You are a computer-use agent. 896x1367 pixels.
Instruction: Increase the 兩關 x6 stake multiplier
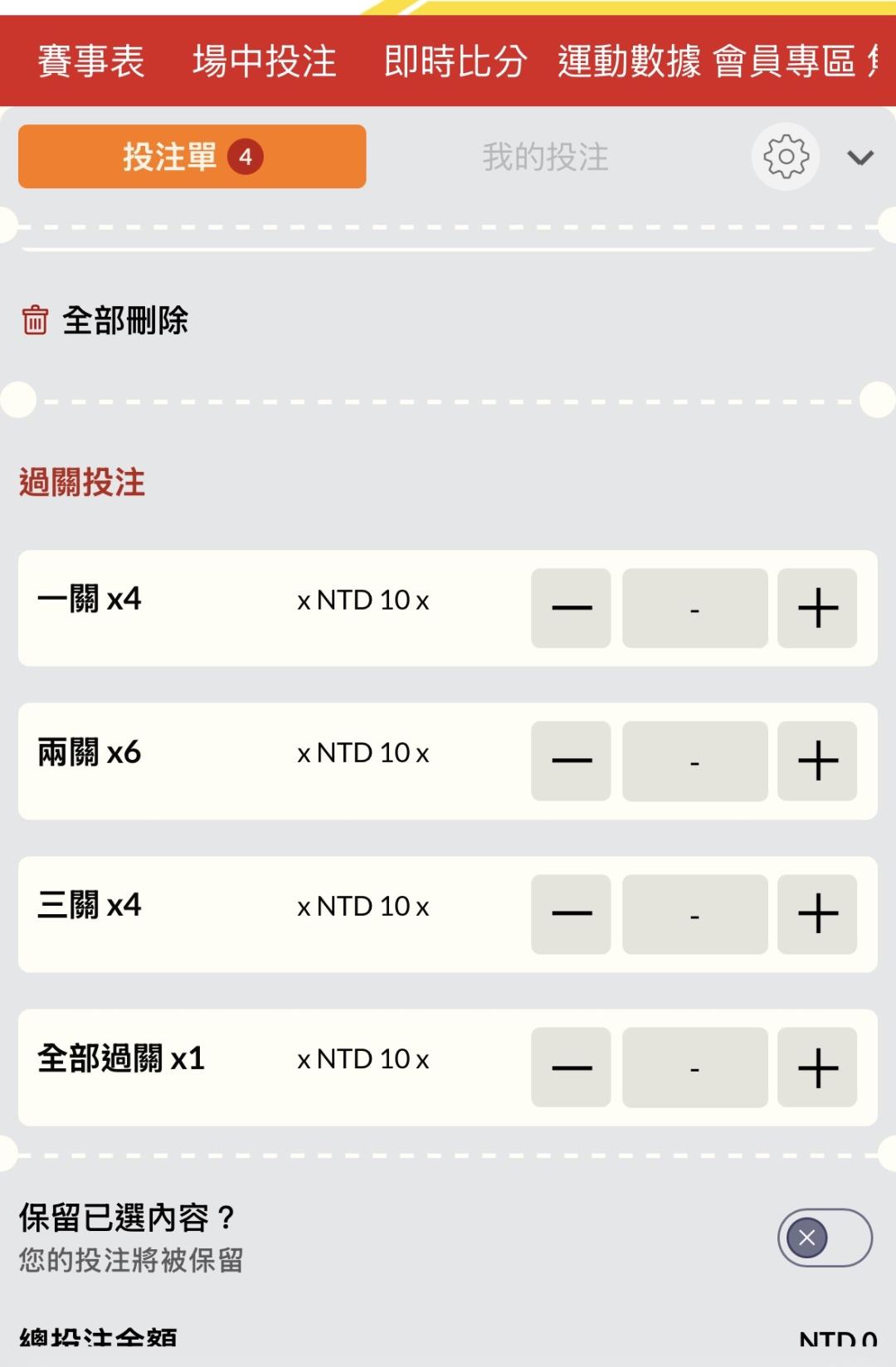(817, 761)
